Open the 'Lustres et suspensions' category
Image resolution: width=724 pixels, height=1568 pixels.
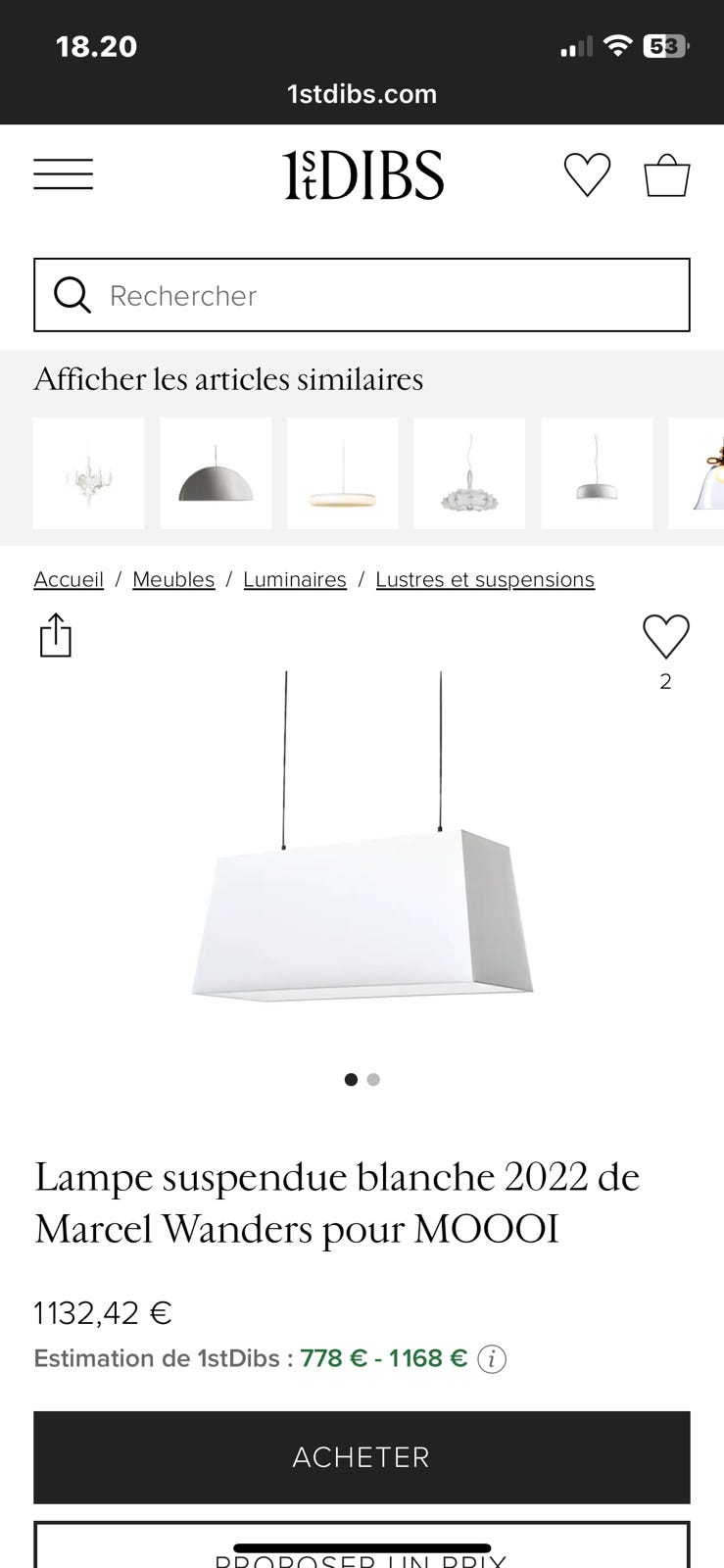[485, 579]
